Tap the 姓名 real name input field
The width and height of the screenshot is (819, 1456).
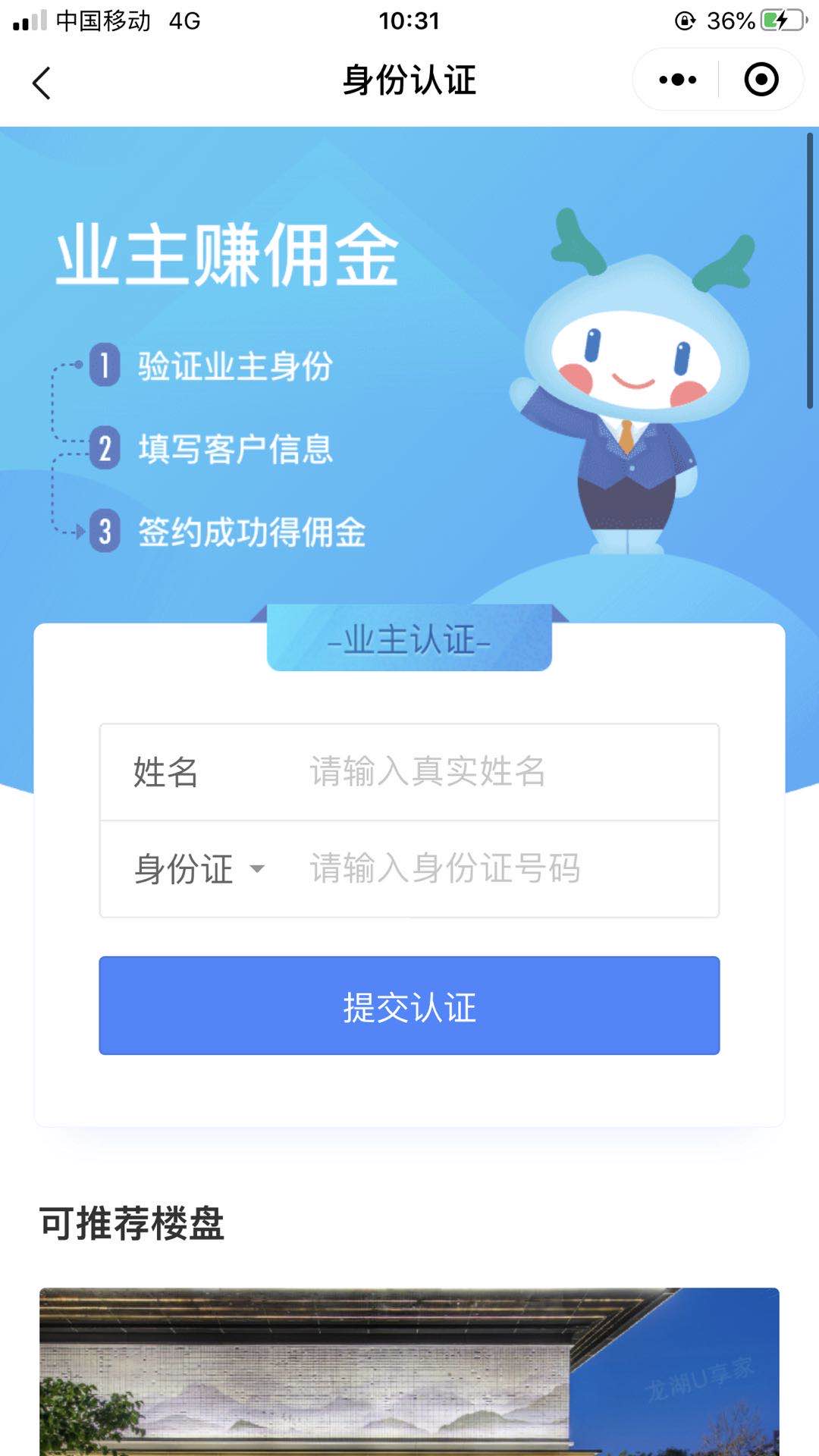click(x=500, y=772)
